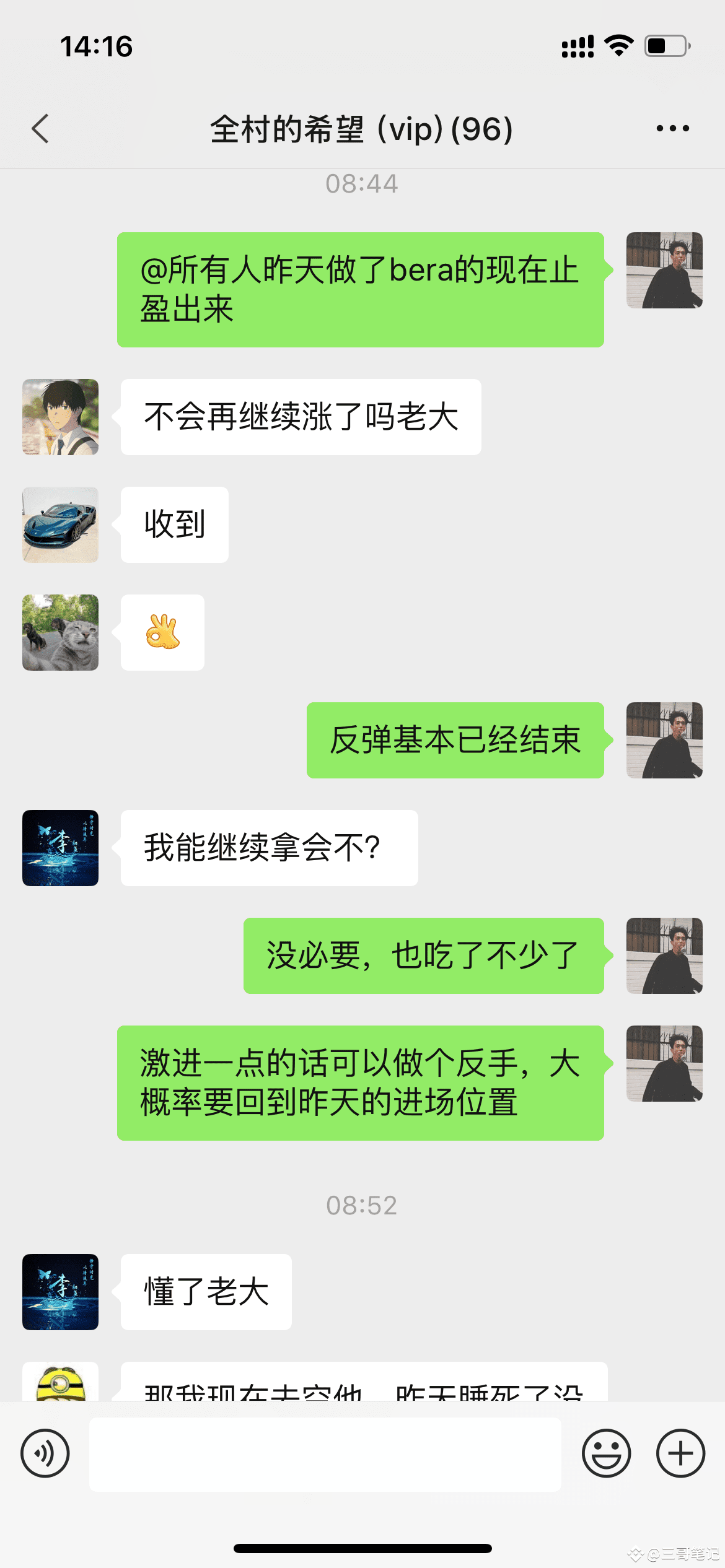The width and height of the screenshot is (725, 1568).
Task: Open profile of the cat avatar member
Action: pos(61,633)
